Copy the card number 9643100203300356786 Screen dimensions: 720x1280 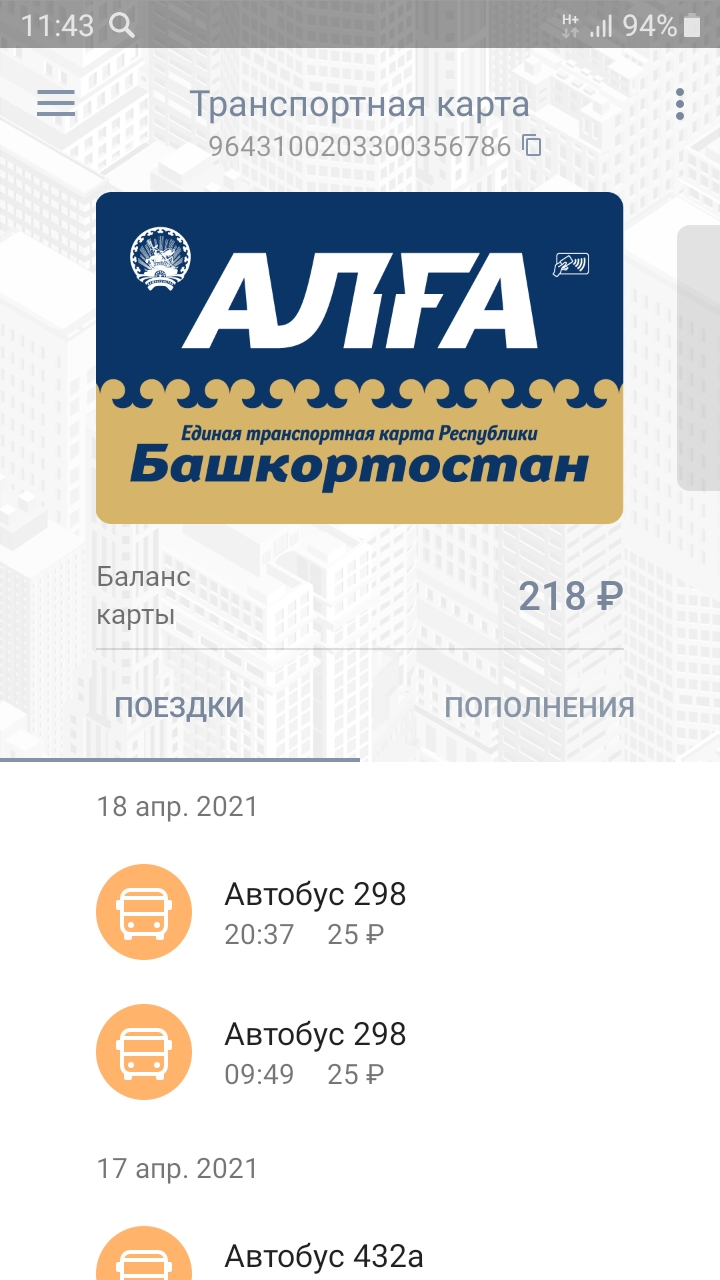[532, 146]
